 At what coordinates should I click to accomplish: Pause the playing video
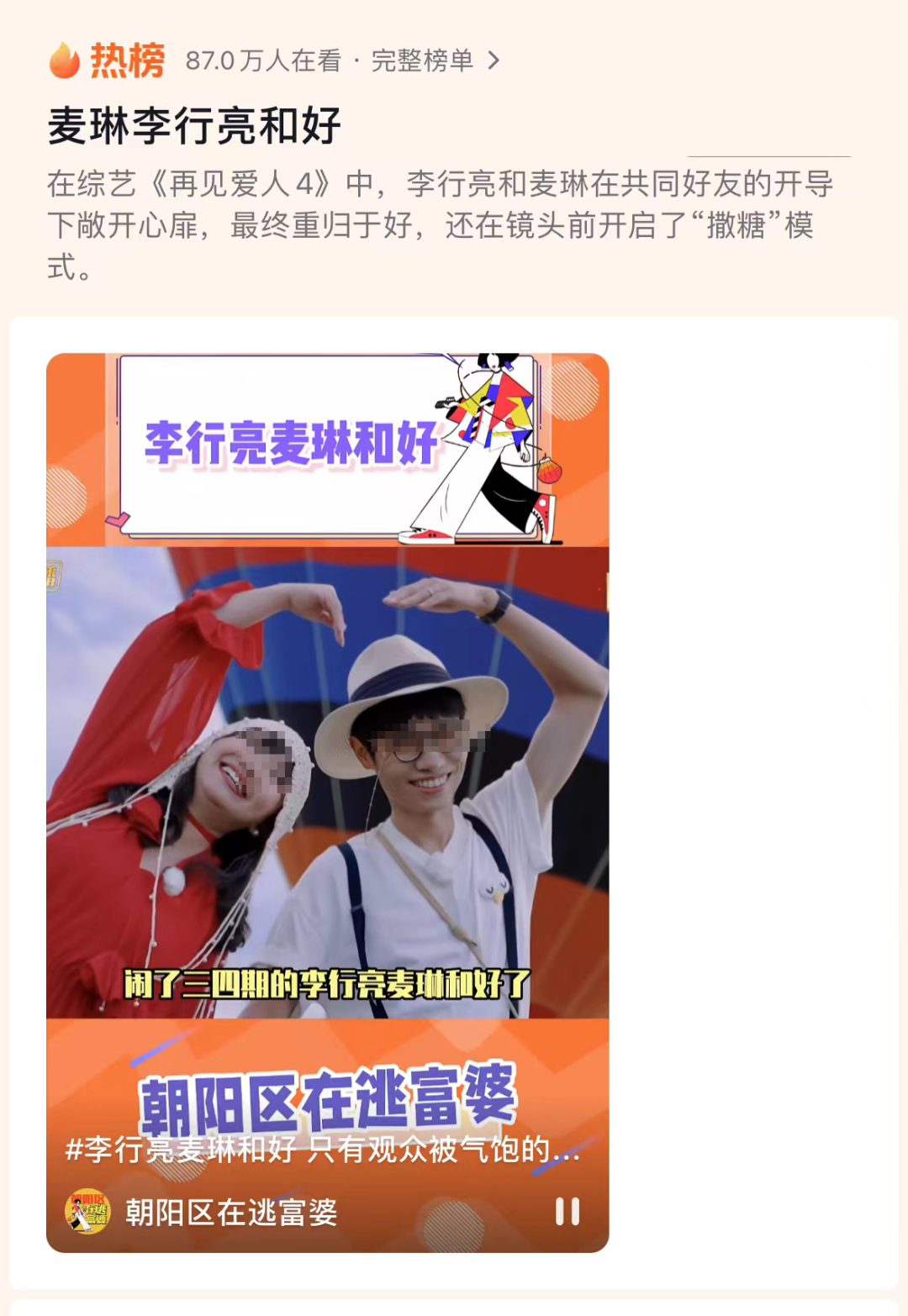point(567,1211)
